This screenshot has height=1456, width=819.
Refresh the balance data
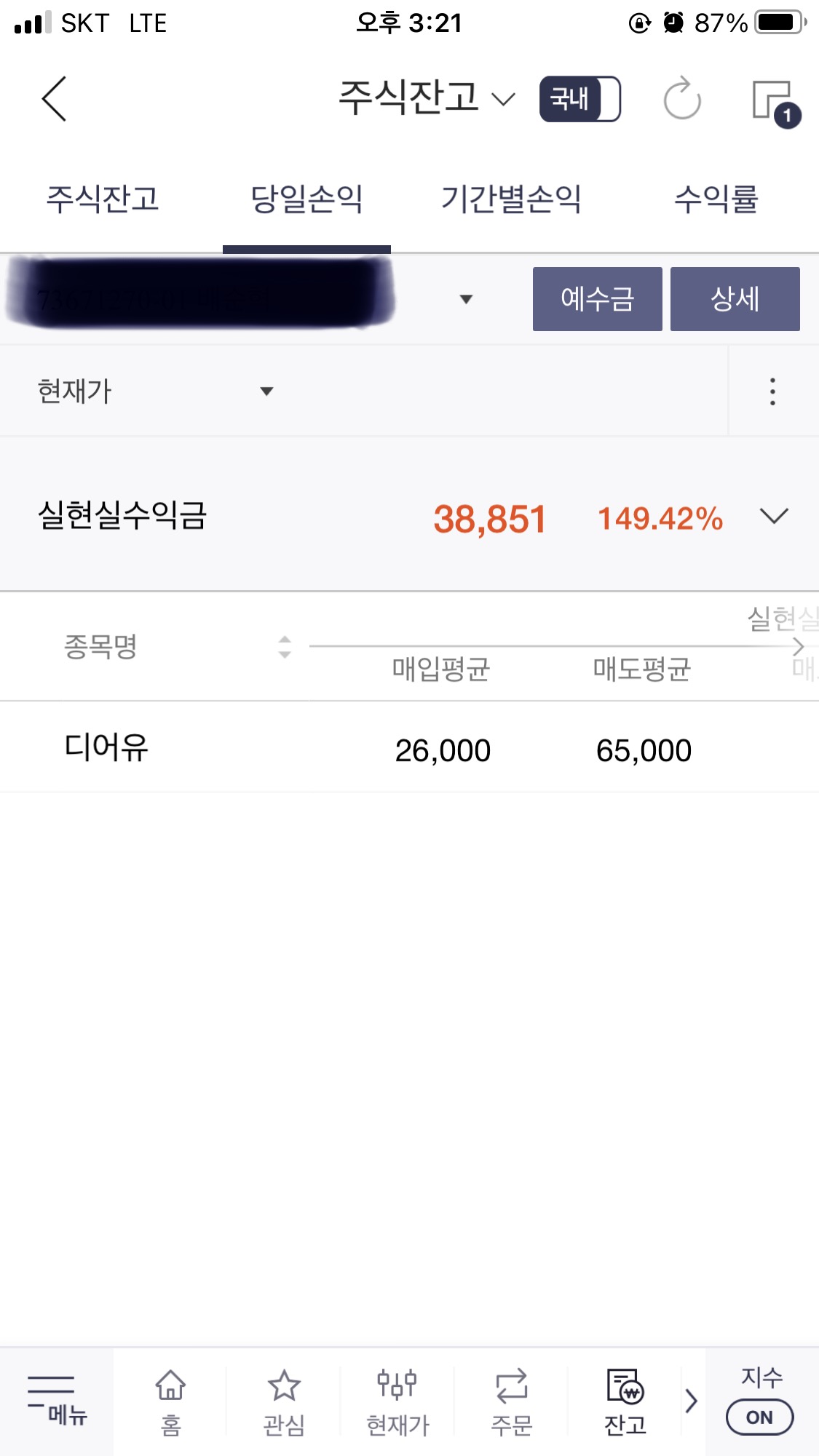point(682,99)
